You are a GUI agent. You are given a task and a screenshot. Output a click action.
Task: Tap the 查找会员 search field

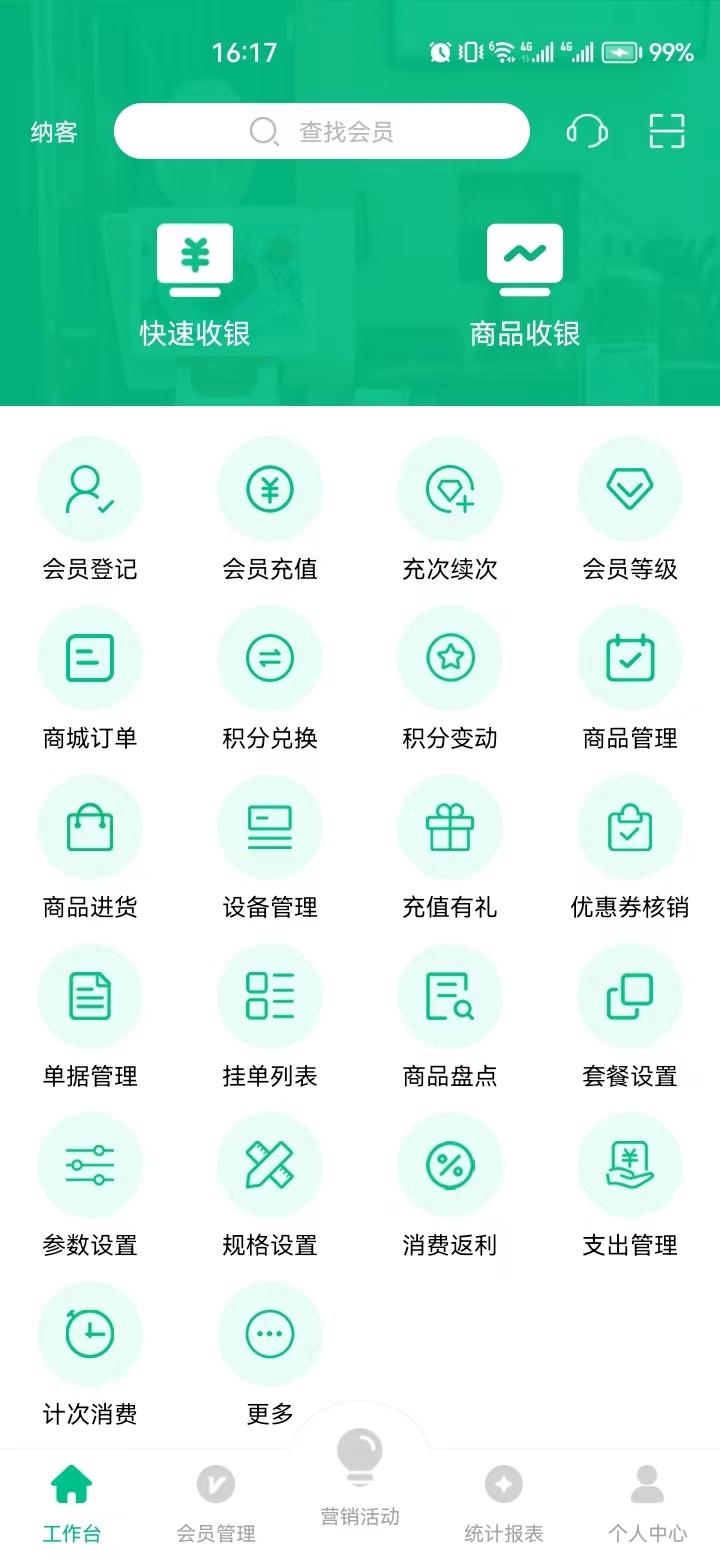pyautogui.click(x=322, y=131)
